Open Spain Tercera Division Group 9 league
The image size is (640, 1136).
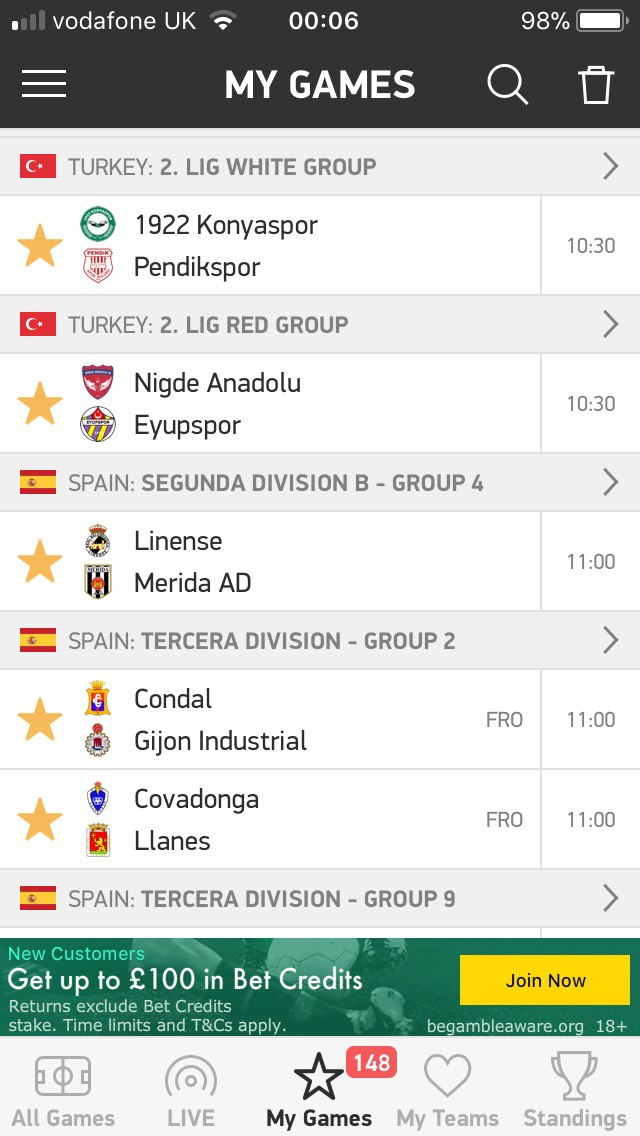coord(320,898)
